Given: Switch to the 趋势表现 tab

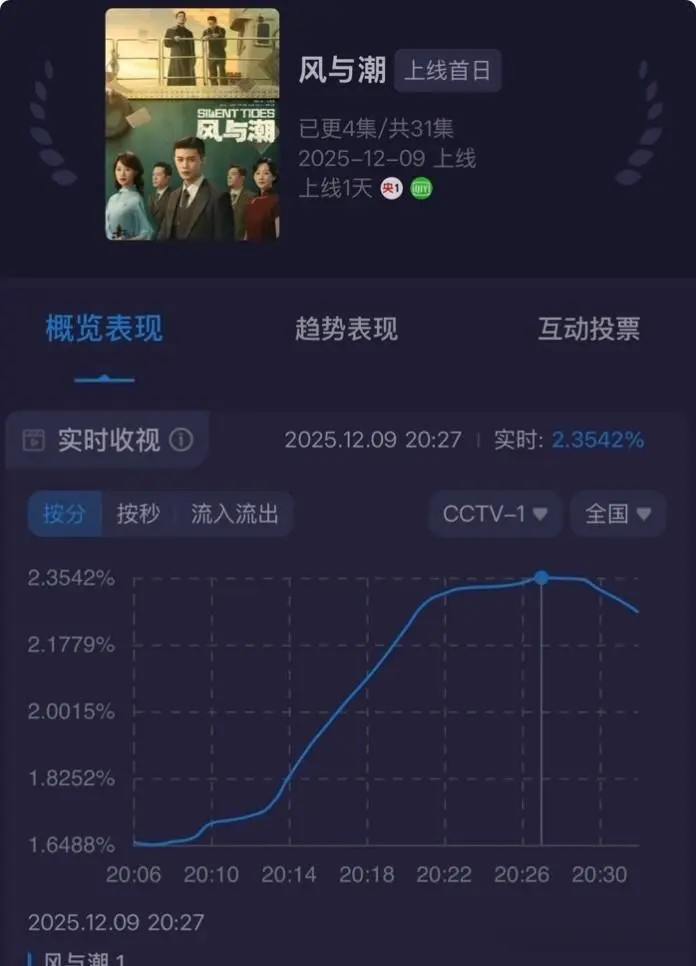Looking at the screenshot, I should (346, 329).
